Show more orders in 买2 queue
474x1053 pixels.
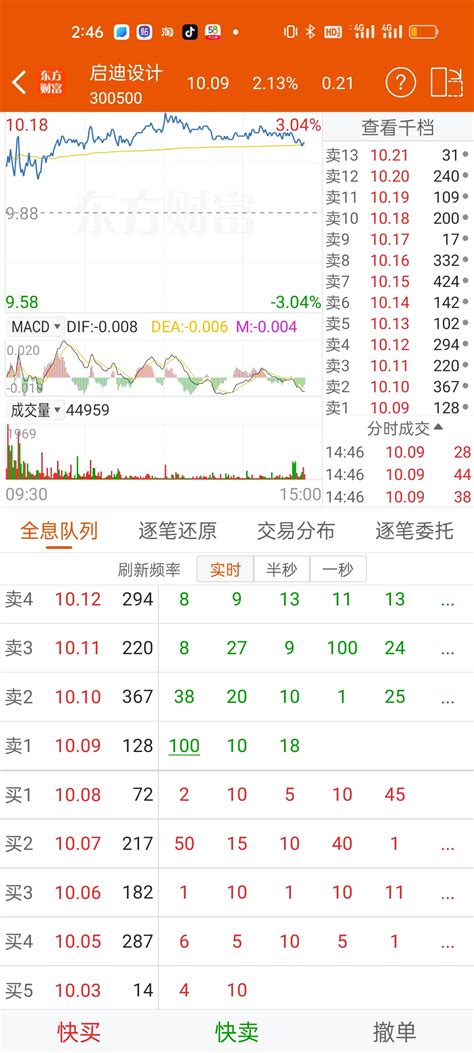pyautogui.click(x=448, y=845)
